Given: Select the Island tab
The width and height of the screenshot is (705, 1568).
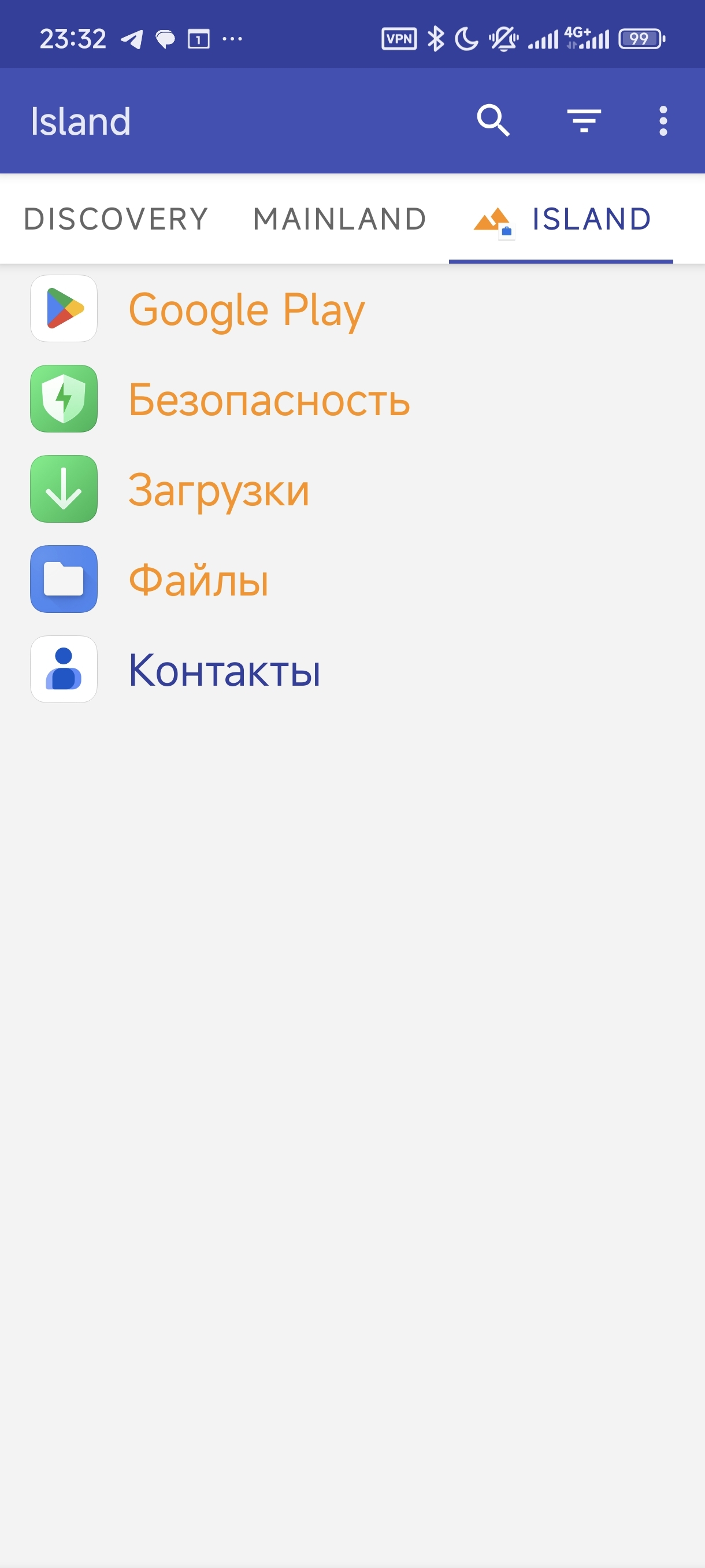Looking at the screenshot, I should click(x=561, y=219).
